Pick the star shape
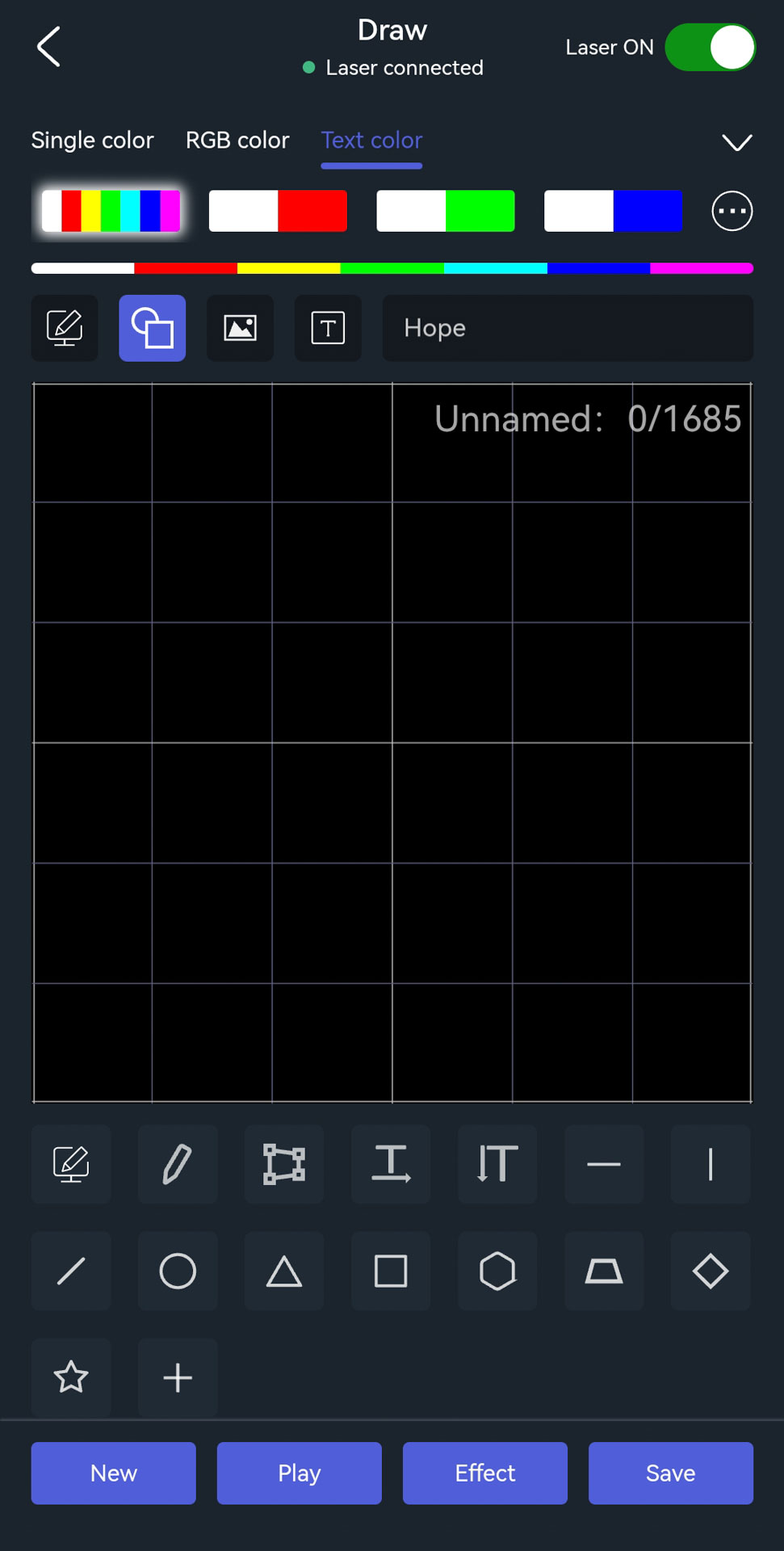 (x=71, y=1377)
